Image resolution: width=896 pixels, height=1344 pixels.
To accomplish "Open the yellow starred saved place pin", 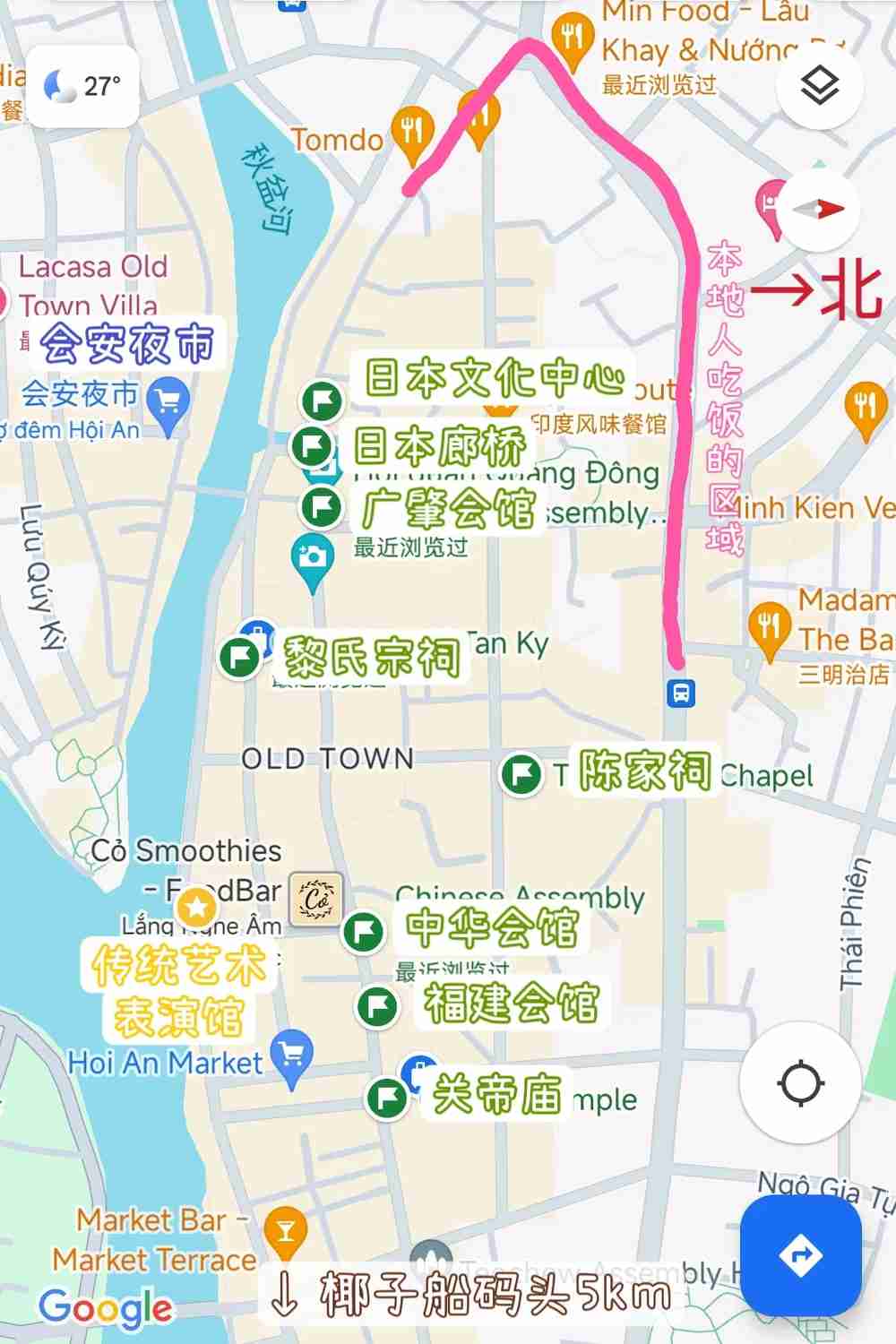I will pyautogui.click(x=196, y=907).
